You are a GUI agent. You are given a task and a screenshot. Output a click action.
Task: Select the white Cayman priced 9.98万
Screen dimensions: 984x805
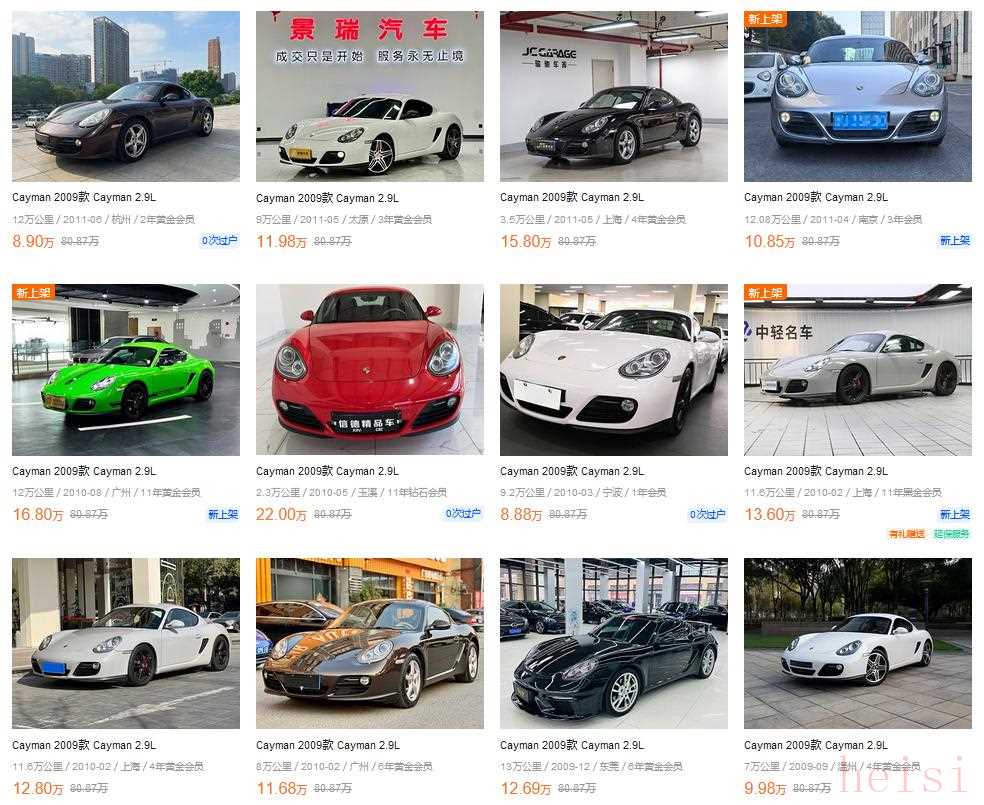click(x=857, y=643)
